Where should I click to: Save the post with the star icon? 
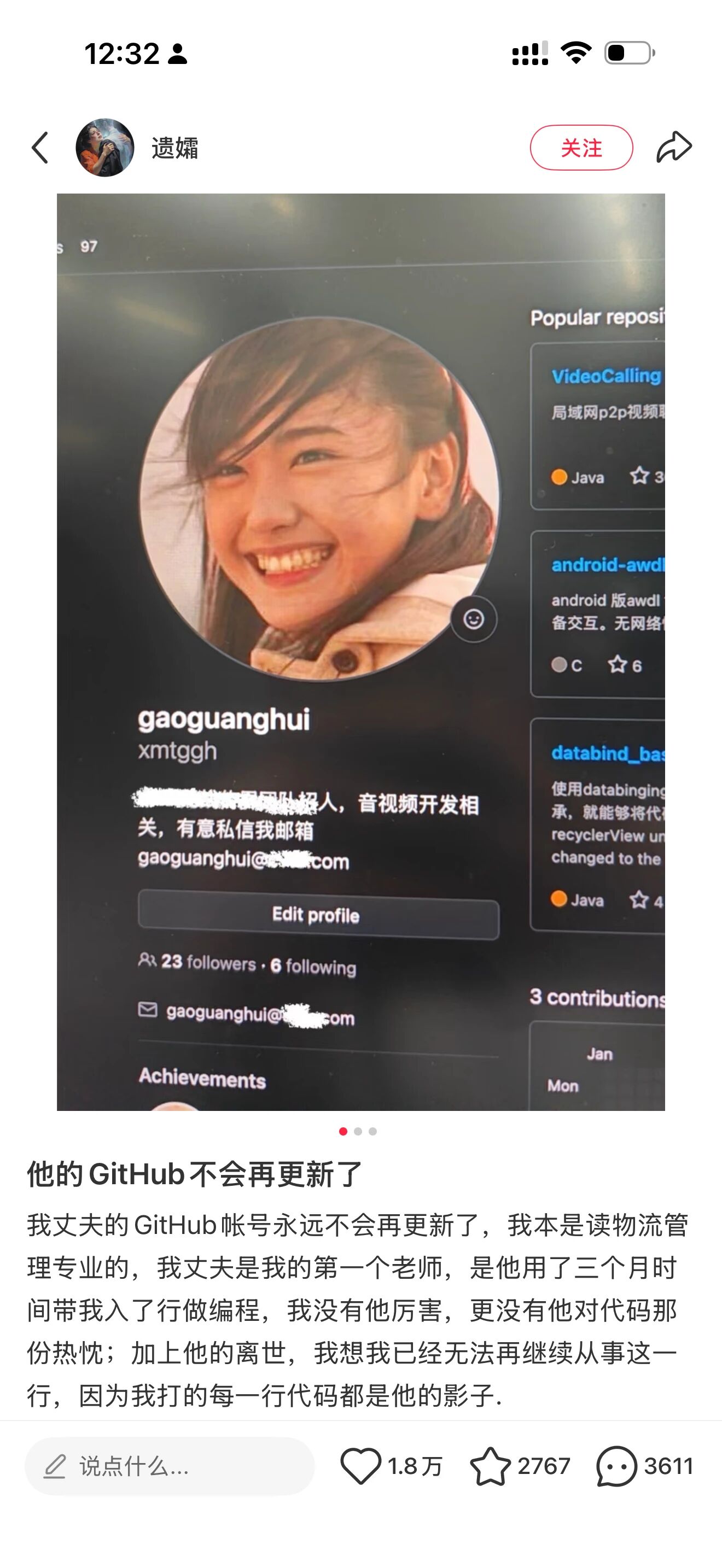tap(490, 1466)
